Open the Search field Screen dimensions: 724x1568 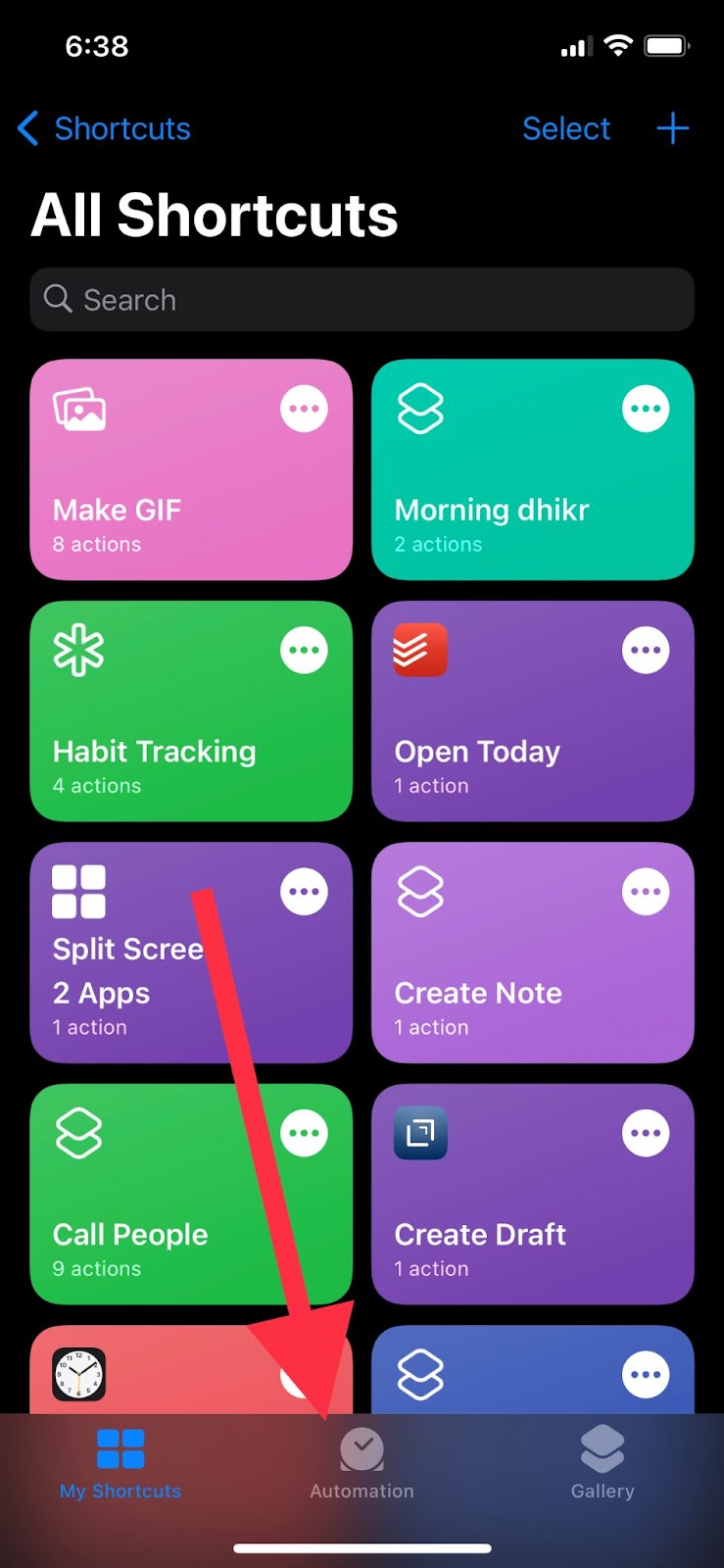tap(362, 300)
